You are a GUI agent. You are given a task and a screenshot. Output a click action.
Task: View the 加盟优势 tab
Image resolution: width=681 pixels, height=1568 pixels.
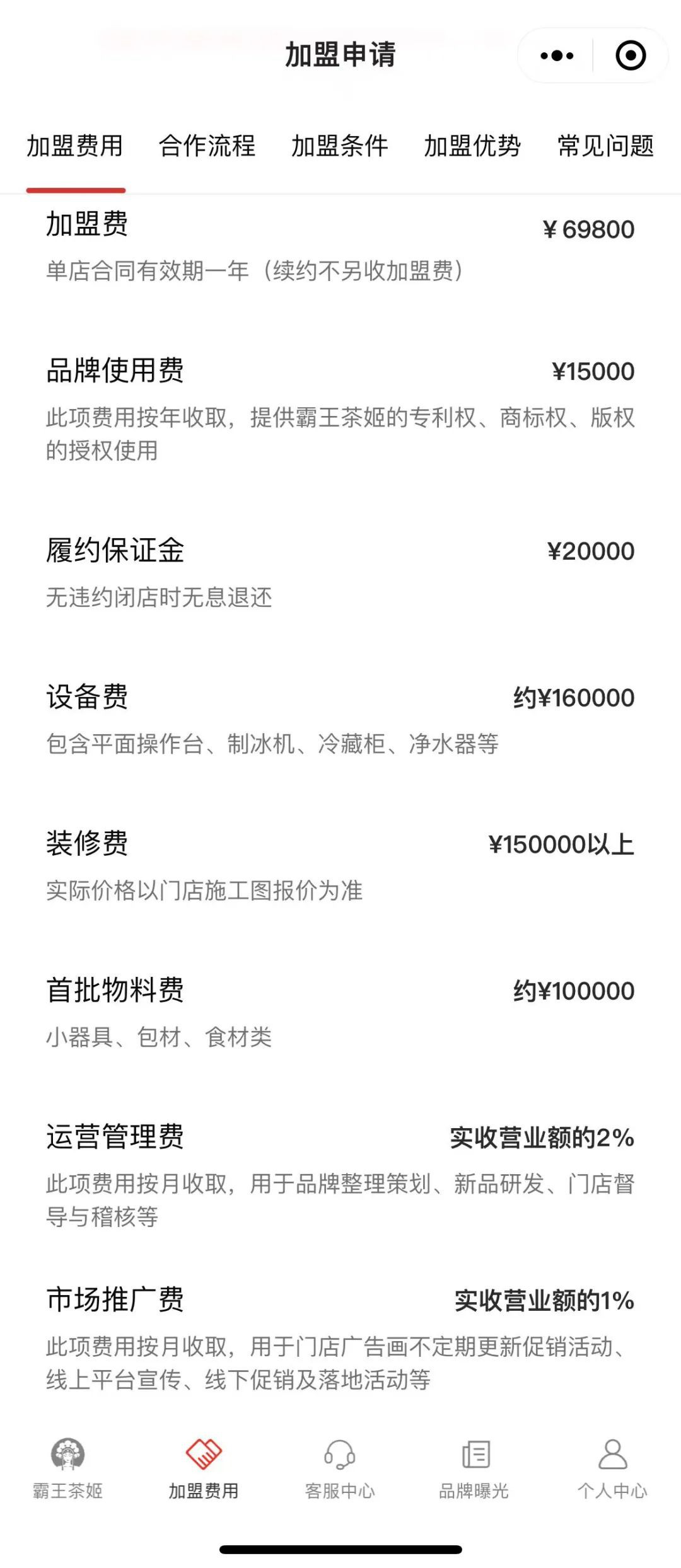(x=473, y=147)
